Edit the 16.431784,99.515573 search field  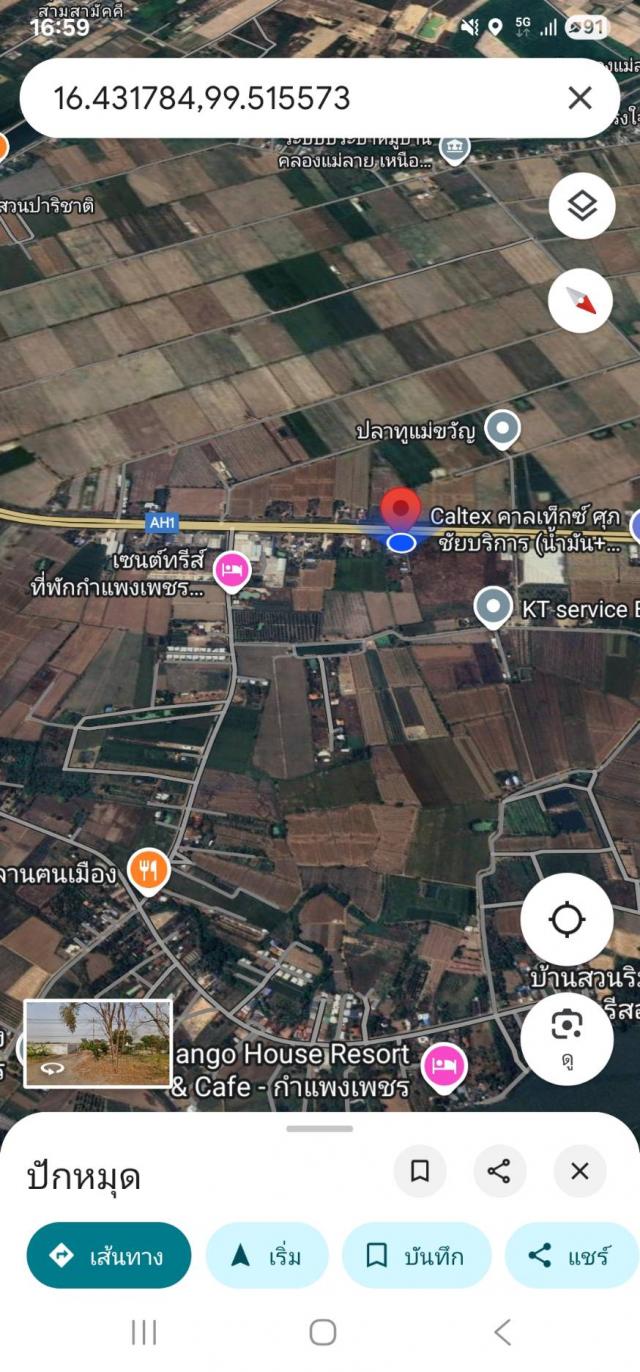tap(290, 98)
